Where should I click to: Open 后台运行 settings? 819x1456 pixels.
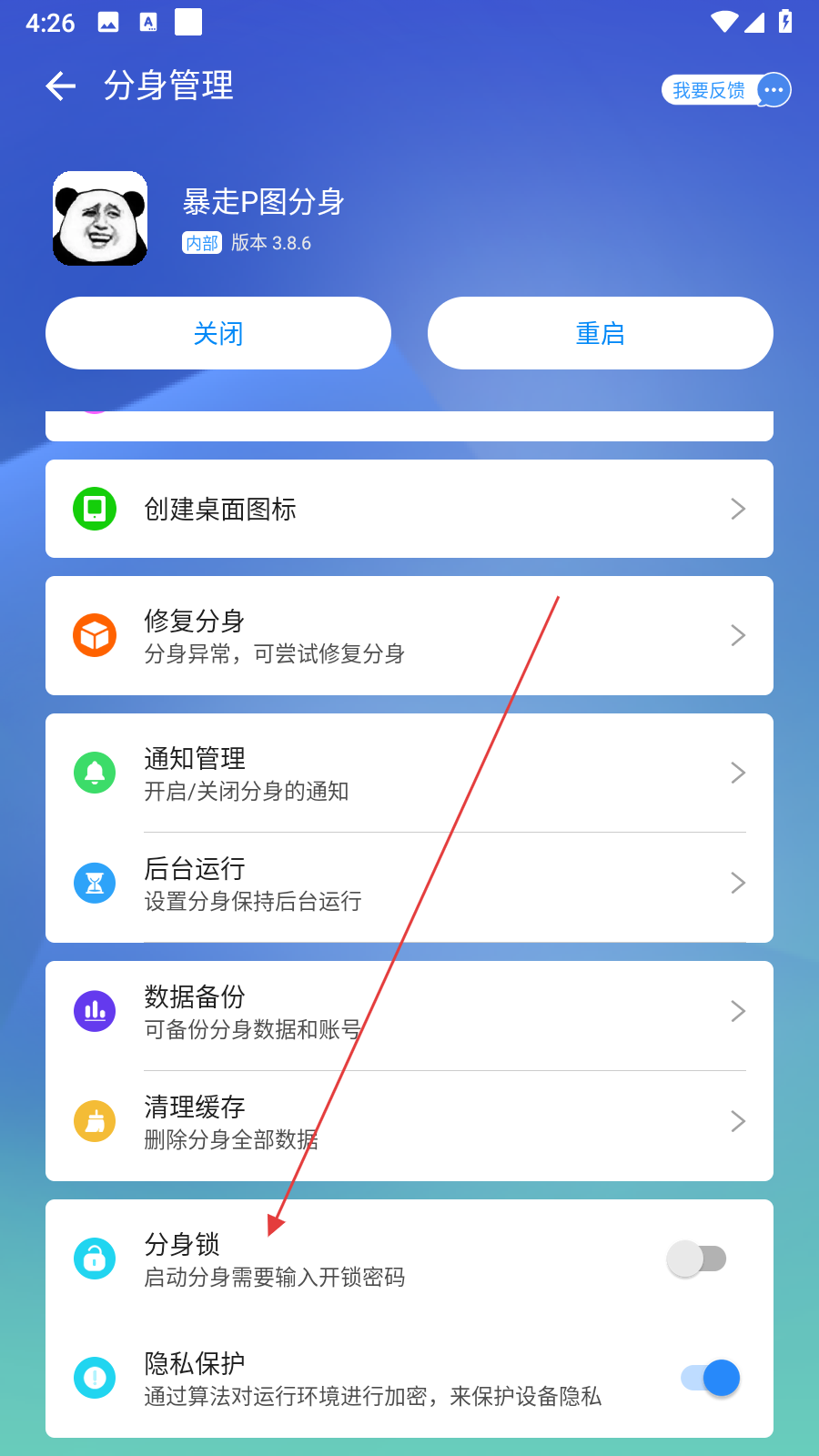click(x=409, y=883)
